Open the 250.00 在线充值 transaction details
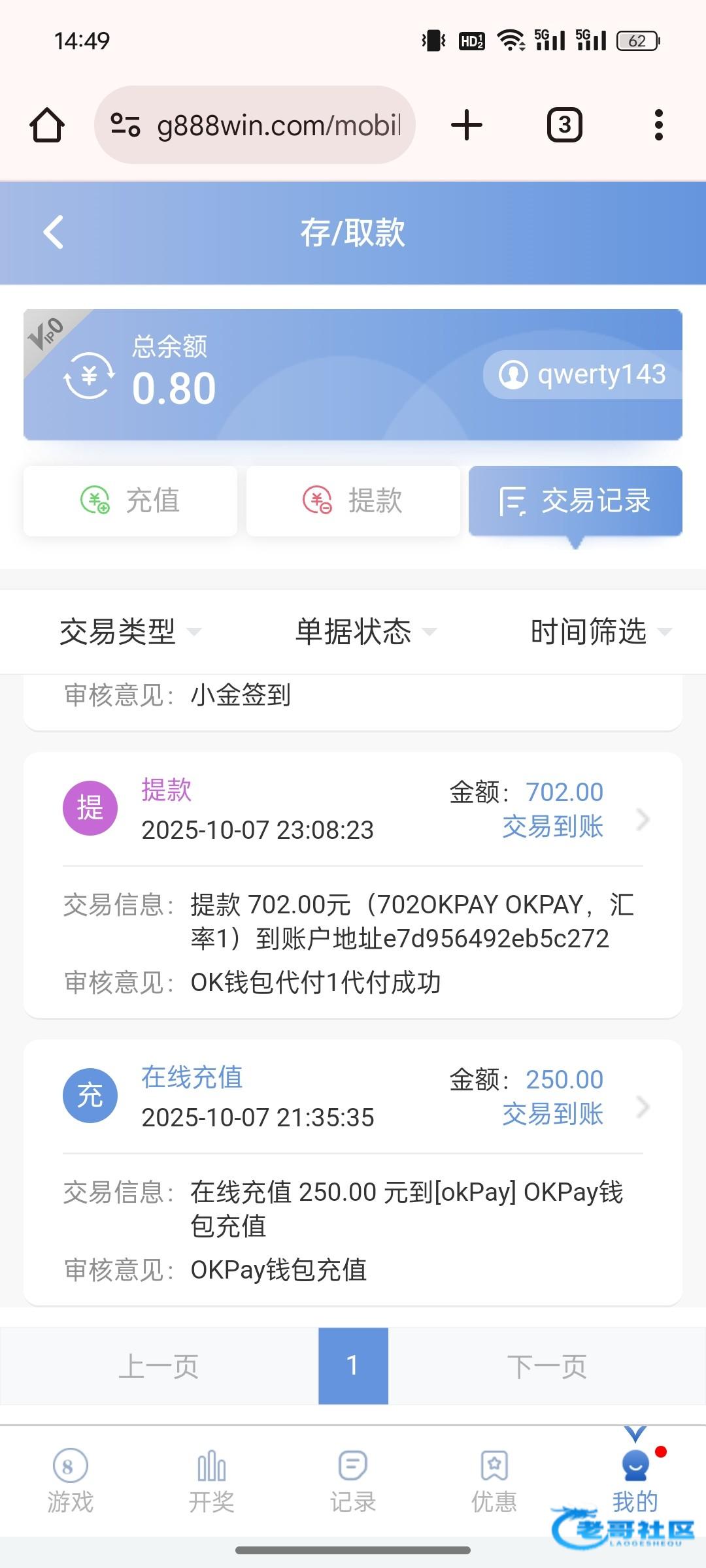Viewport: 706px width, 1568px height. [353, 1098]
